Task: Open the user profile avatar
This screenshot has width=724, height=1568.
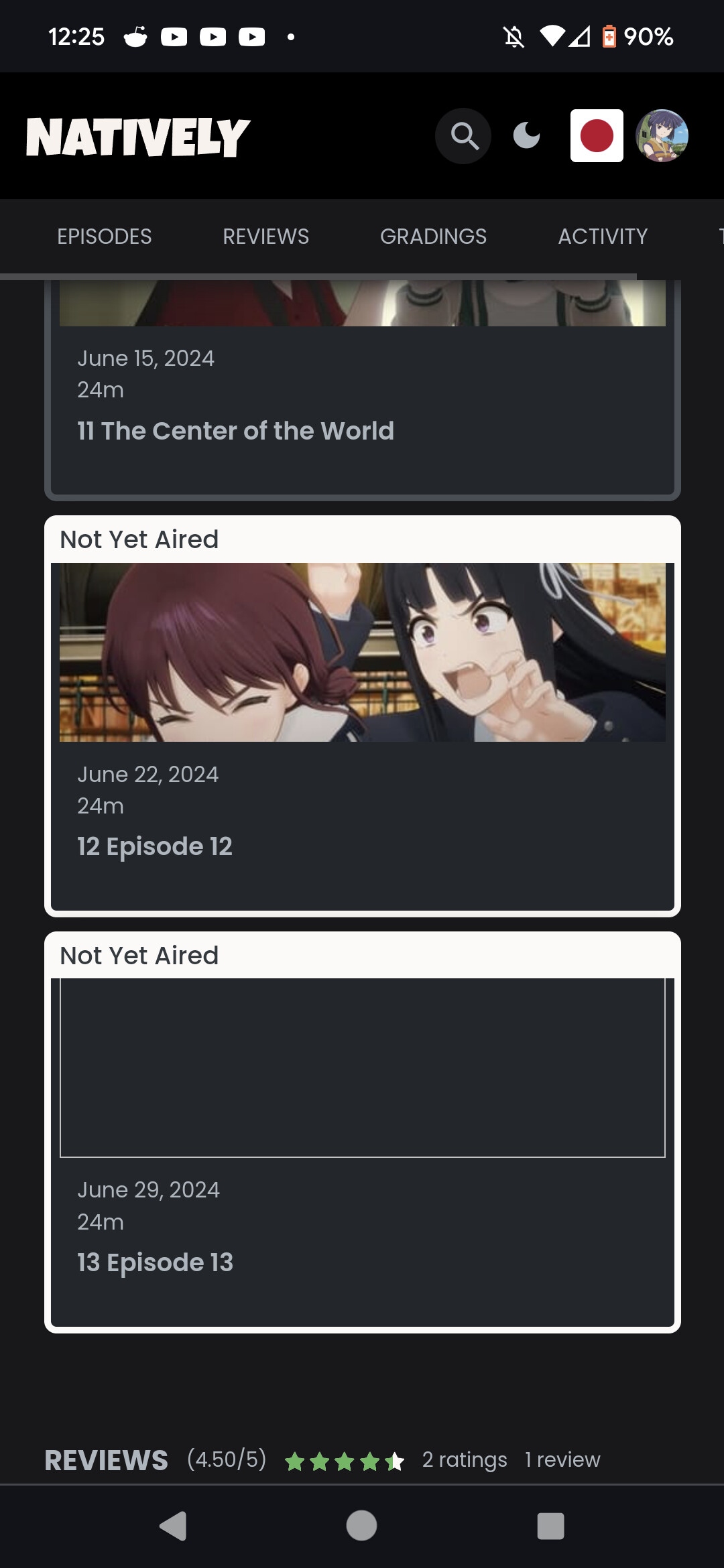Action: pos(662,136)
